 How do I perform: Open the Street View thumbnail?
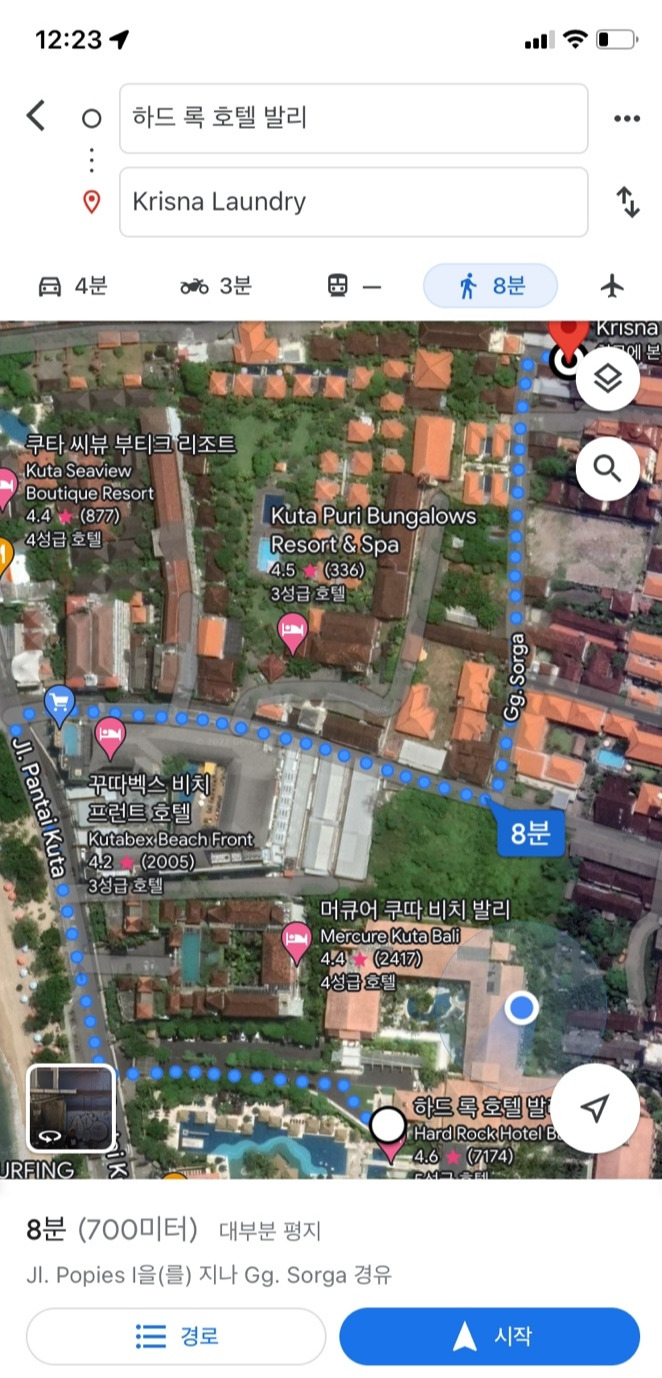70,1108
